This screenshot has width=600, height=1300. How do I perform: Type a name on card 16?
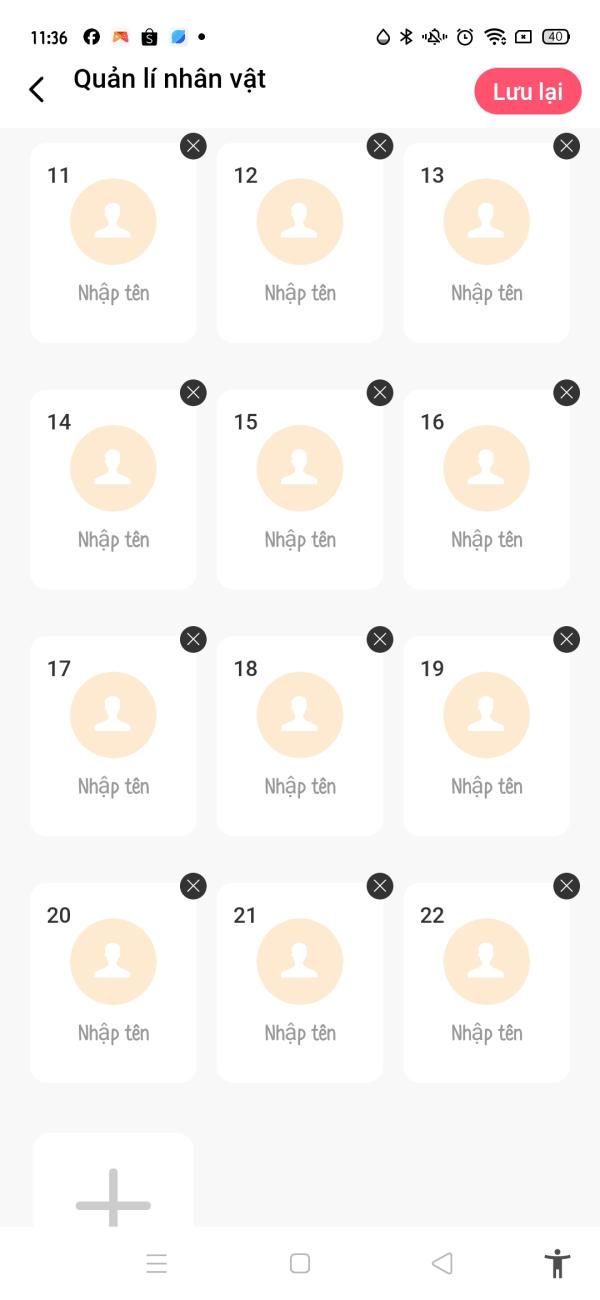click(x=487, y=540)
